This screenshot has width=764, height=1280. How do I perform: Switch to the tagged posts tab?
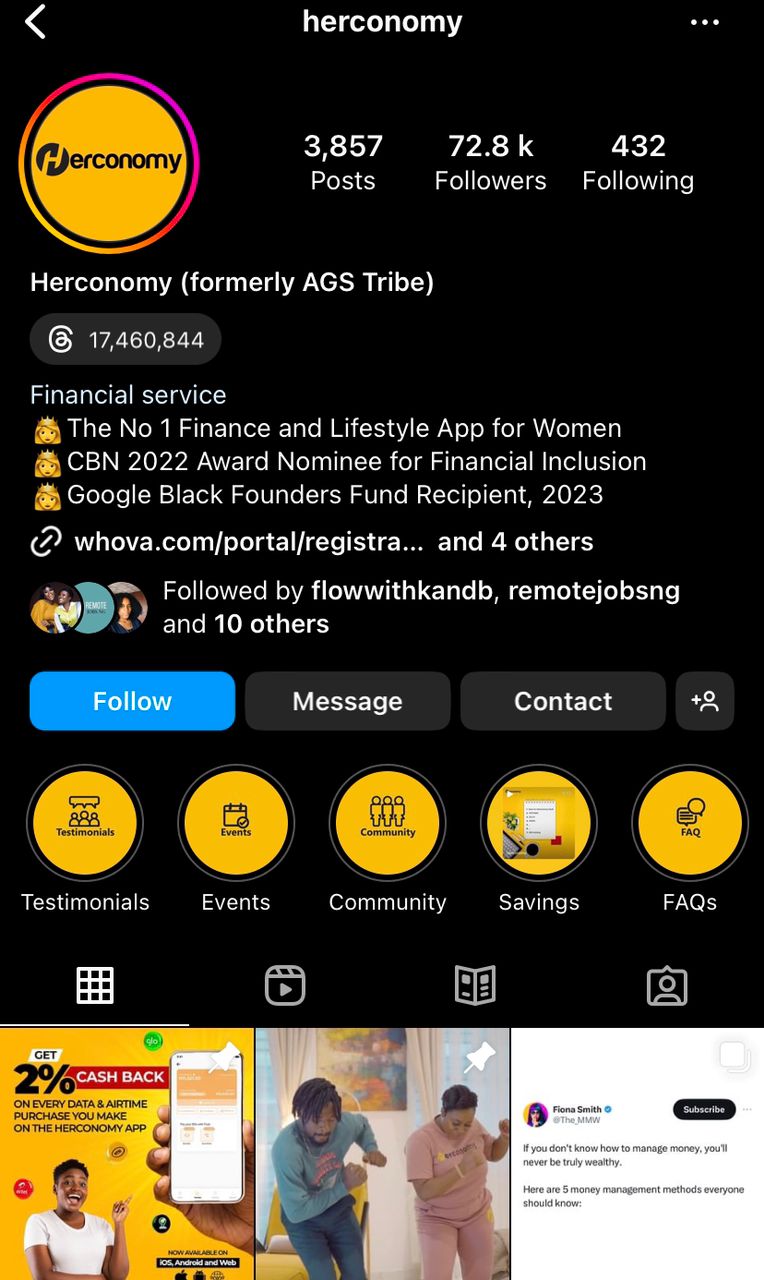tap(667, 986)
